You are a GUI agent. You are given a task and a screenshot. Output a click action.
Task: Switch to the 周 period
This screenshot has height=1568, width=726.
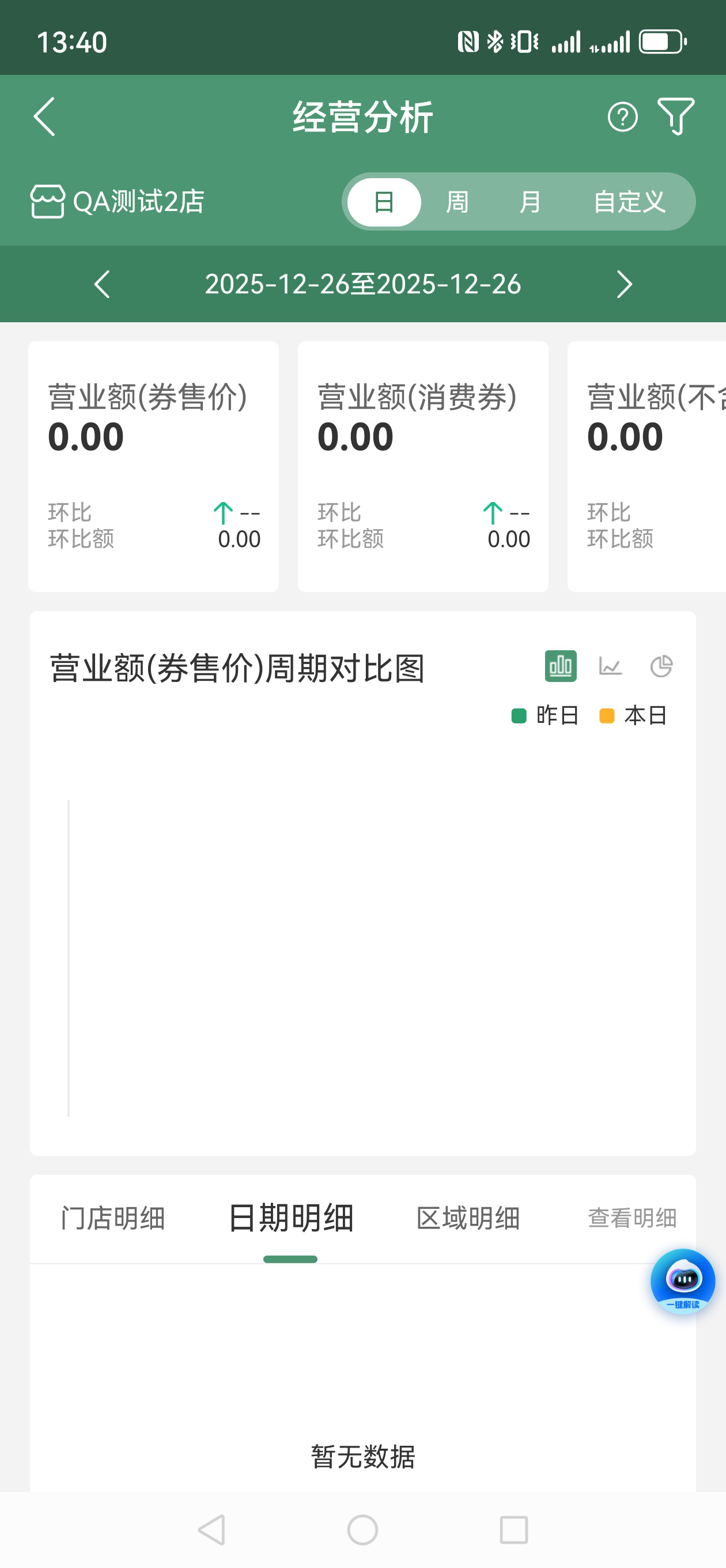pos(457,202)
